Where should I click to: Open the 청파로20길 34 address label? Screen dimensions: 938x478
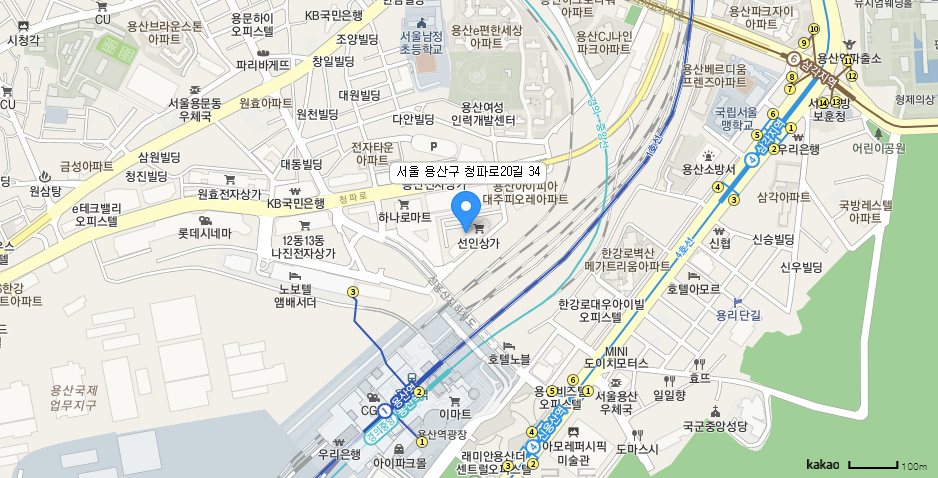468,172
